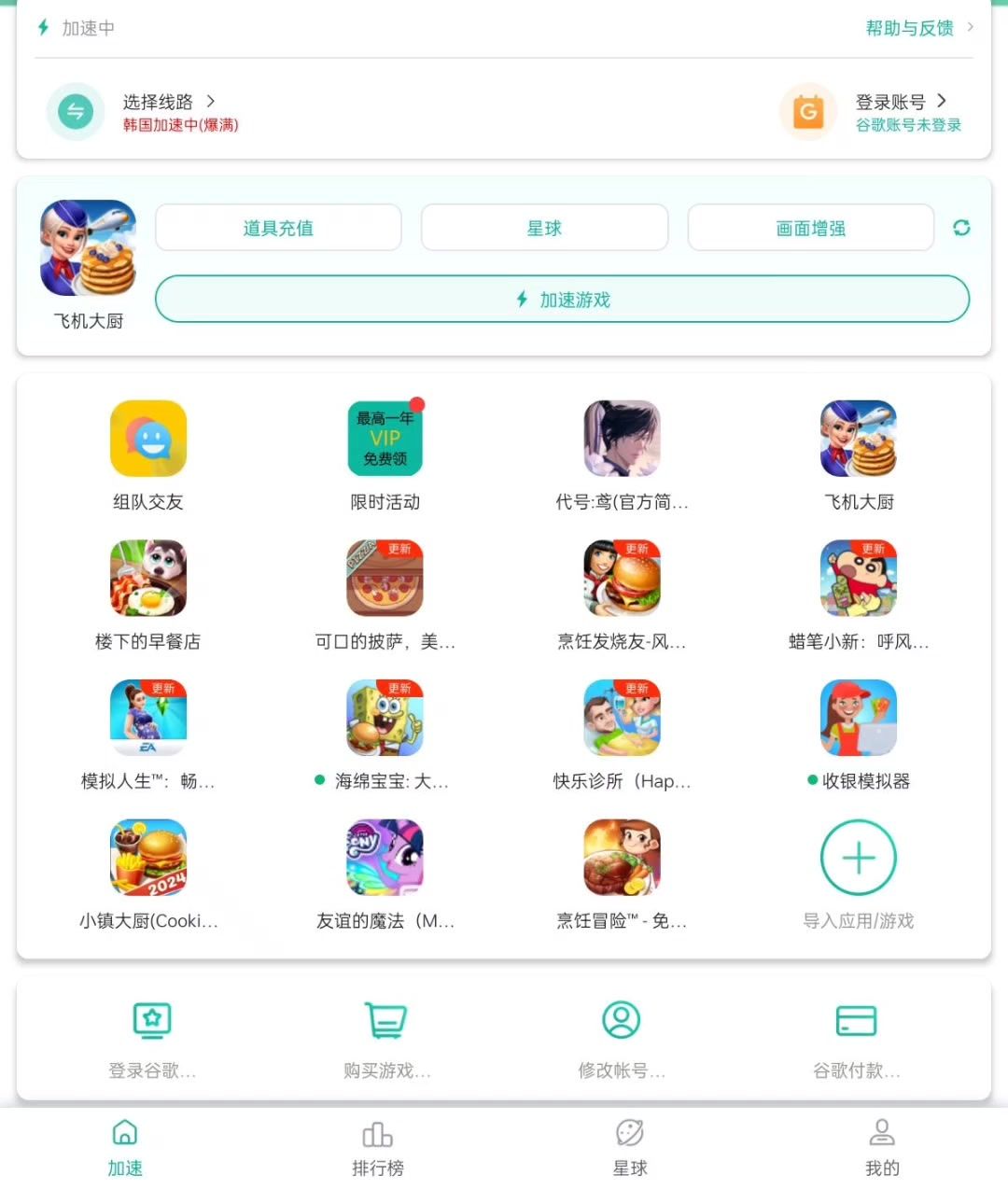Select the game 代号:鸢
The width and height of the screenshot is (1008, 1189).
pos(622,439)
